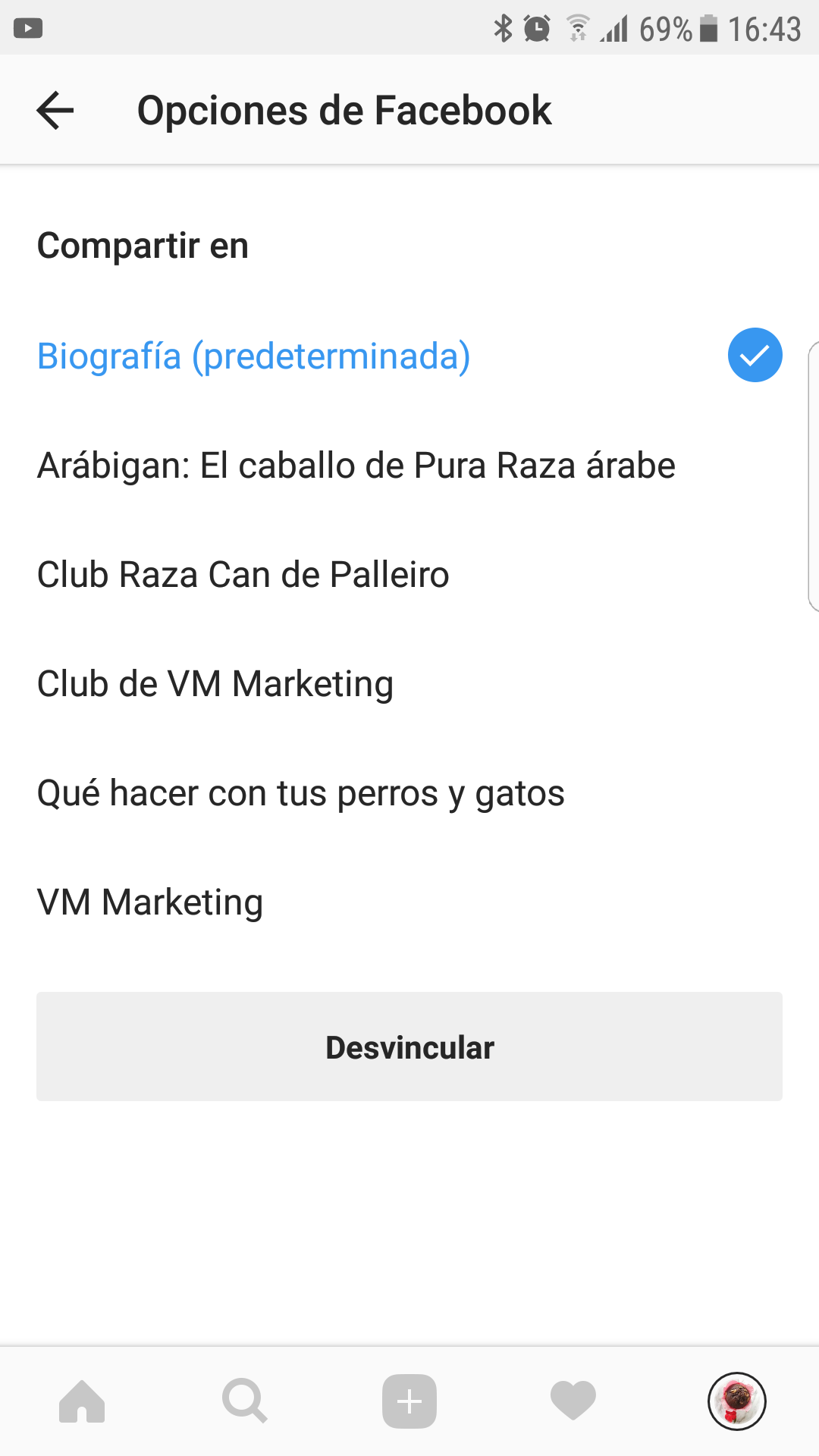The width and height of the screenshot is (819, 1456).
Task: Open the activity heart tab
Action: click(x=573, y=1401)
